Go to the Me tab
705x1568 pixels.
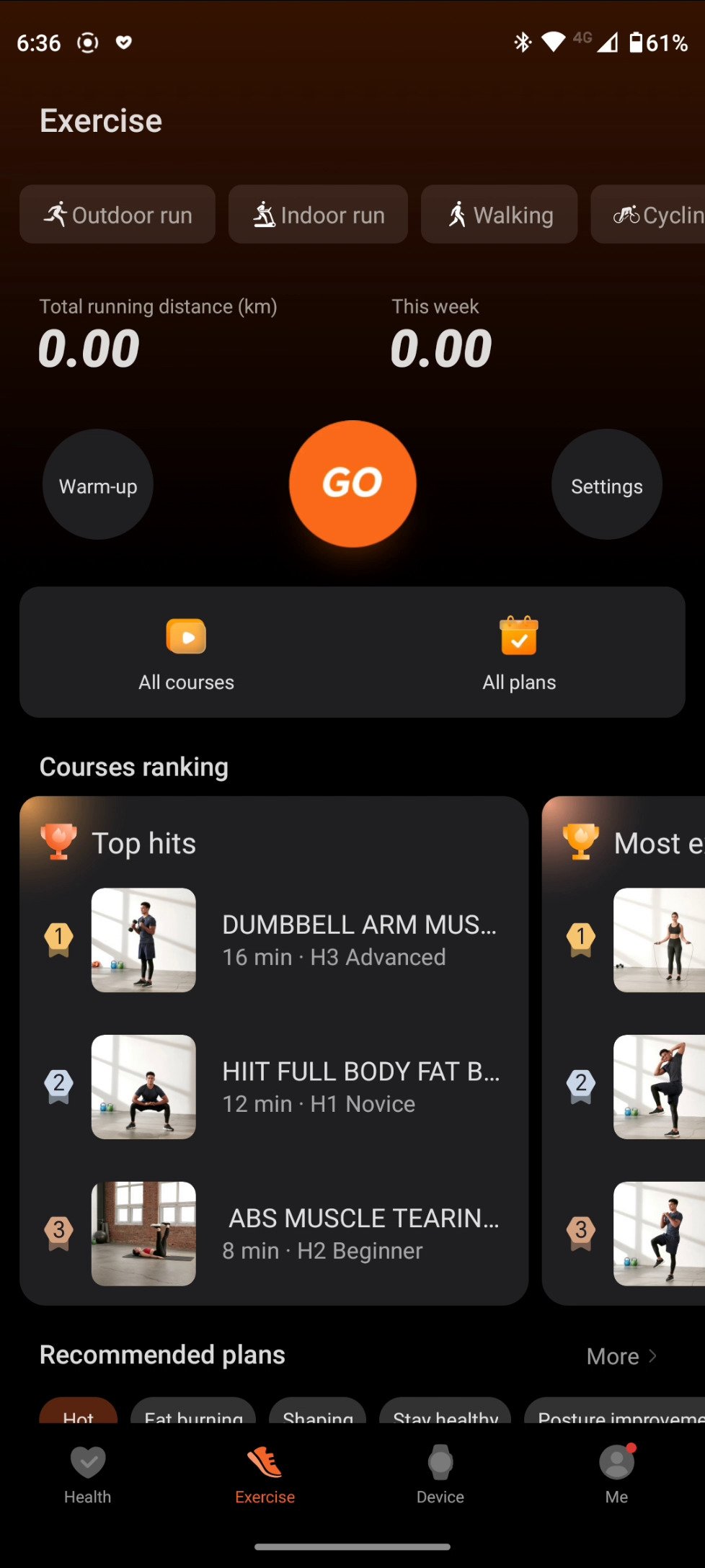tap(616, 1475)
